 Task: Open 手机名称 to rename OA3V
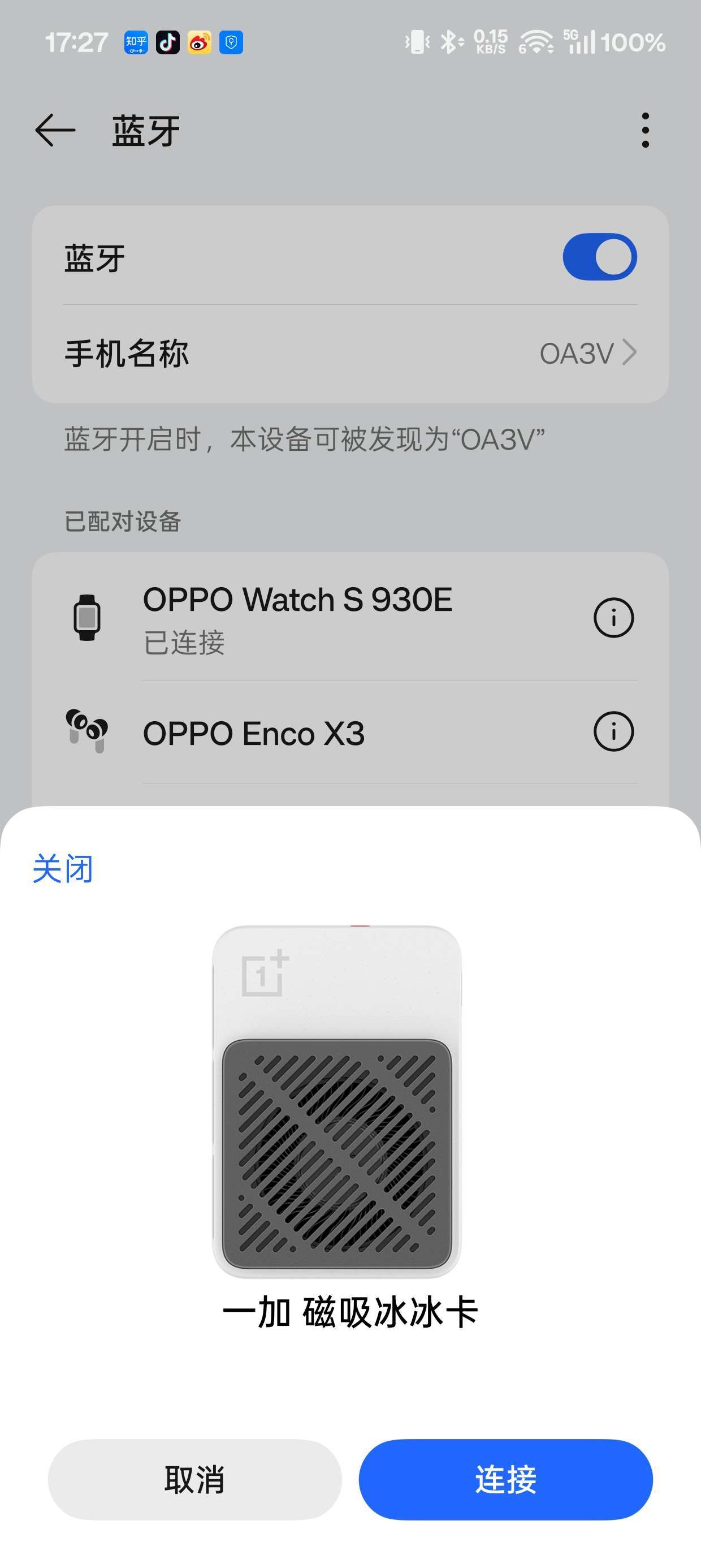click(x=350, y=354)
